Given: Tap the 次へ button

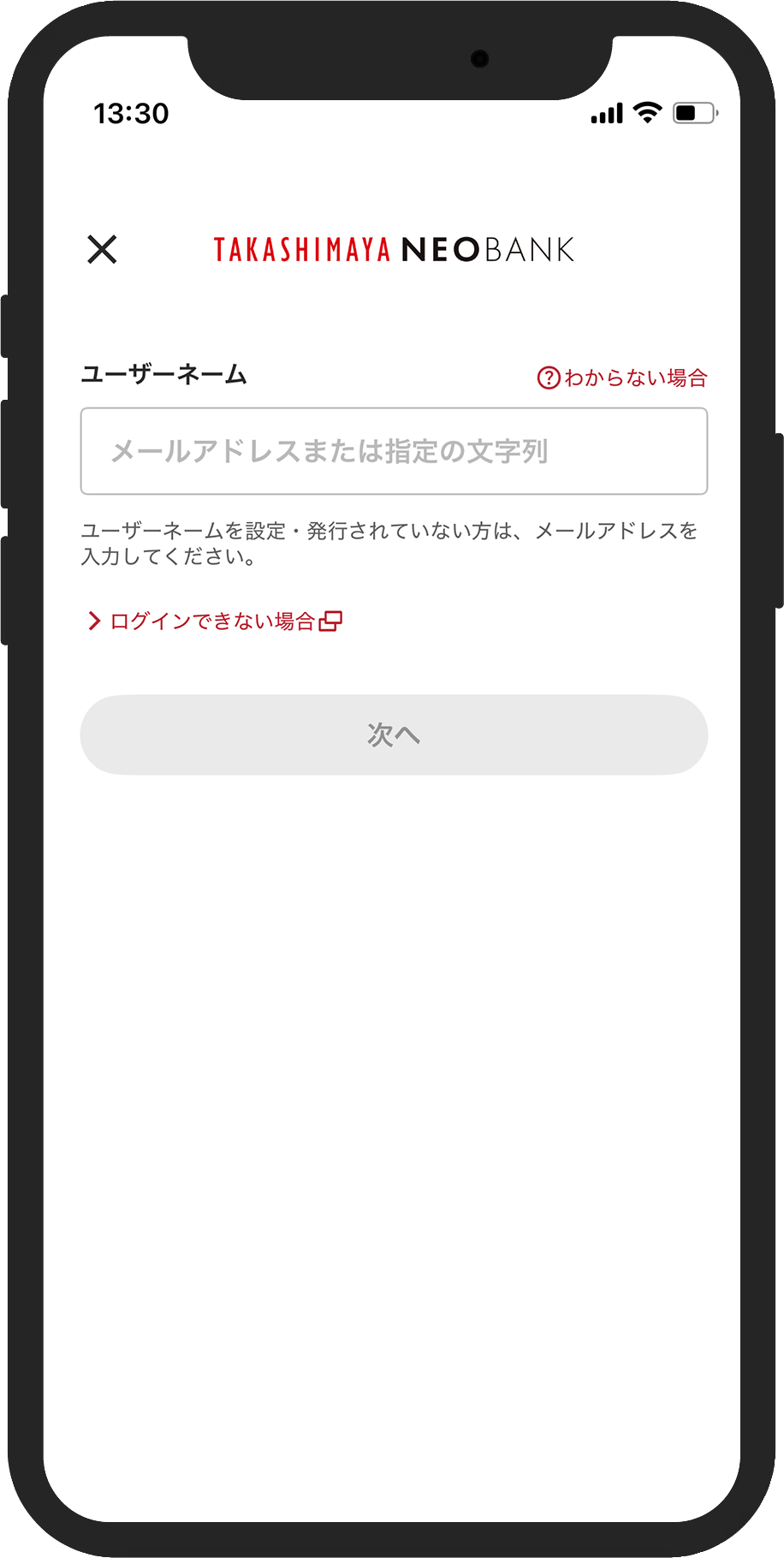Looking at the screenshot, I should [x=394, y=734].
